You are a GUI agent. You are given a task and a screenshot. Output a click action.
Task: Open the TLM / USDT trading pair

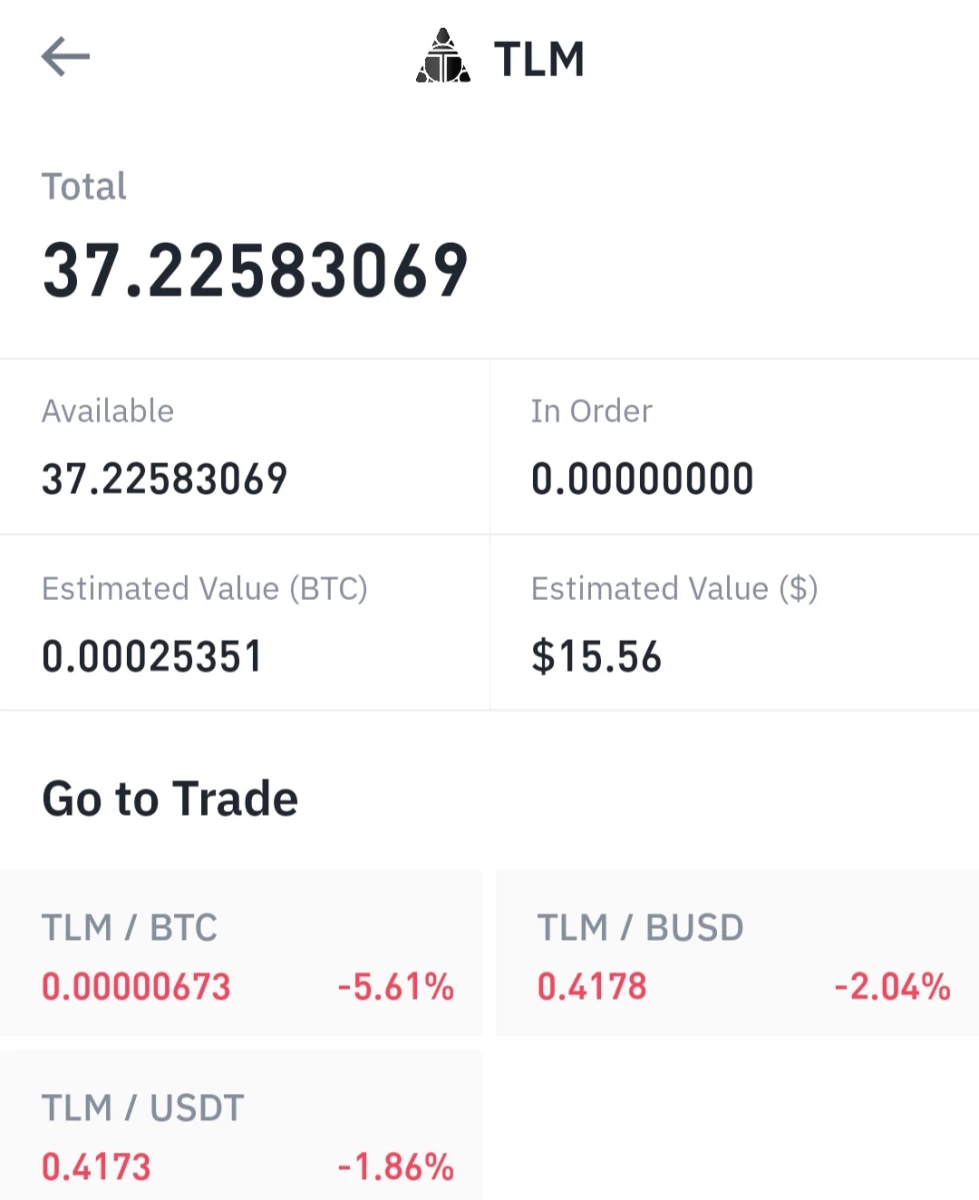(x=241, y=1125)
